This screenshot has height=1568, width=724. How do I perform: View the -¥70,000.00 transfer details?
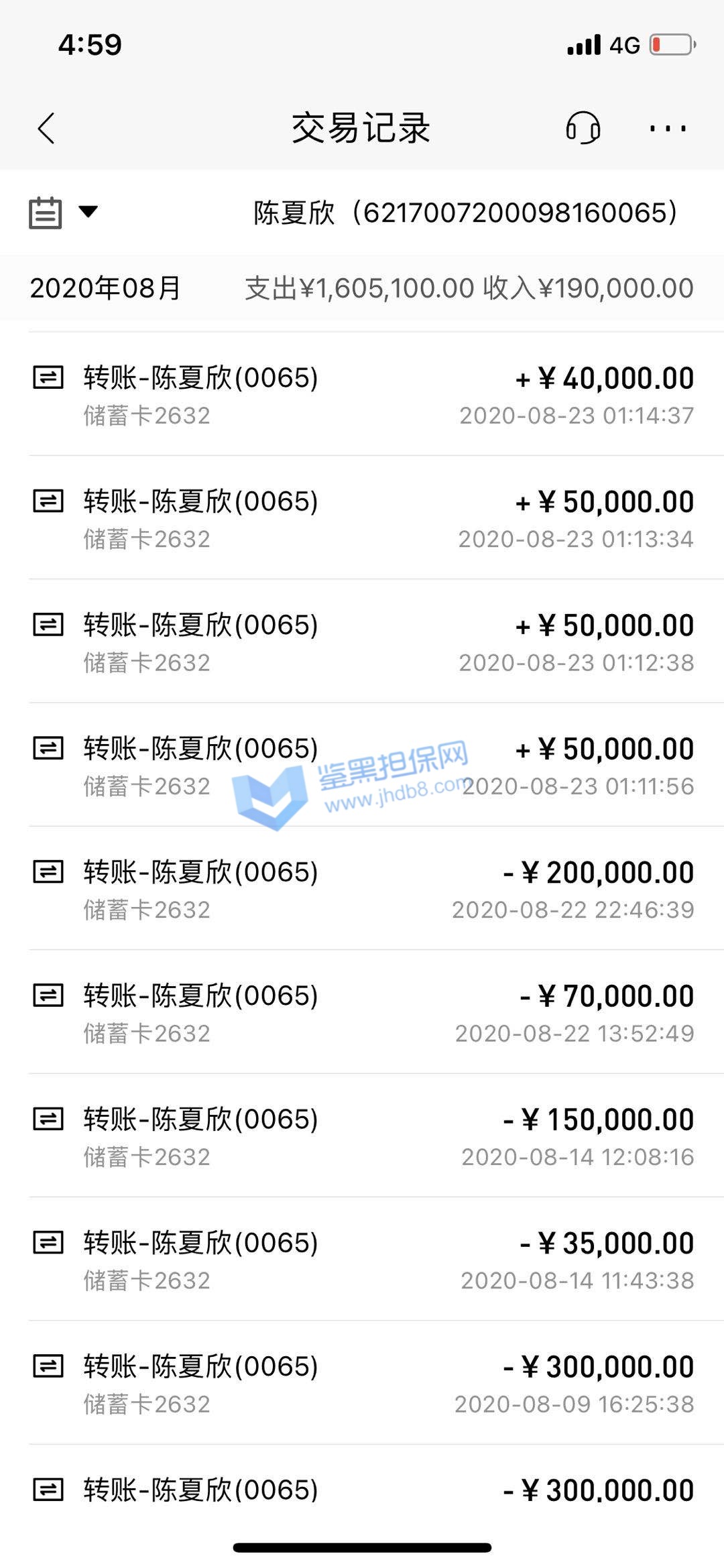pos(362,1013)
